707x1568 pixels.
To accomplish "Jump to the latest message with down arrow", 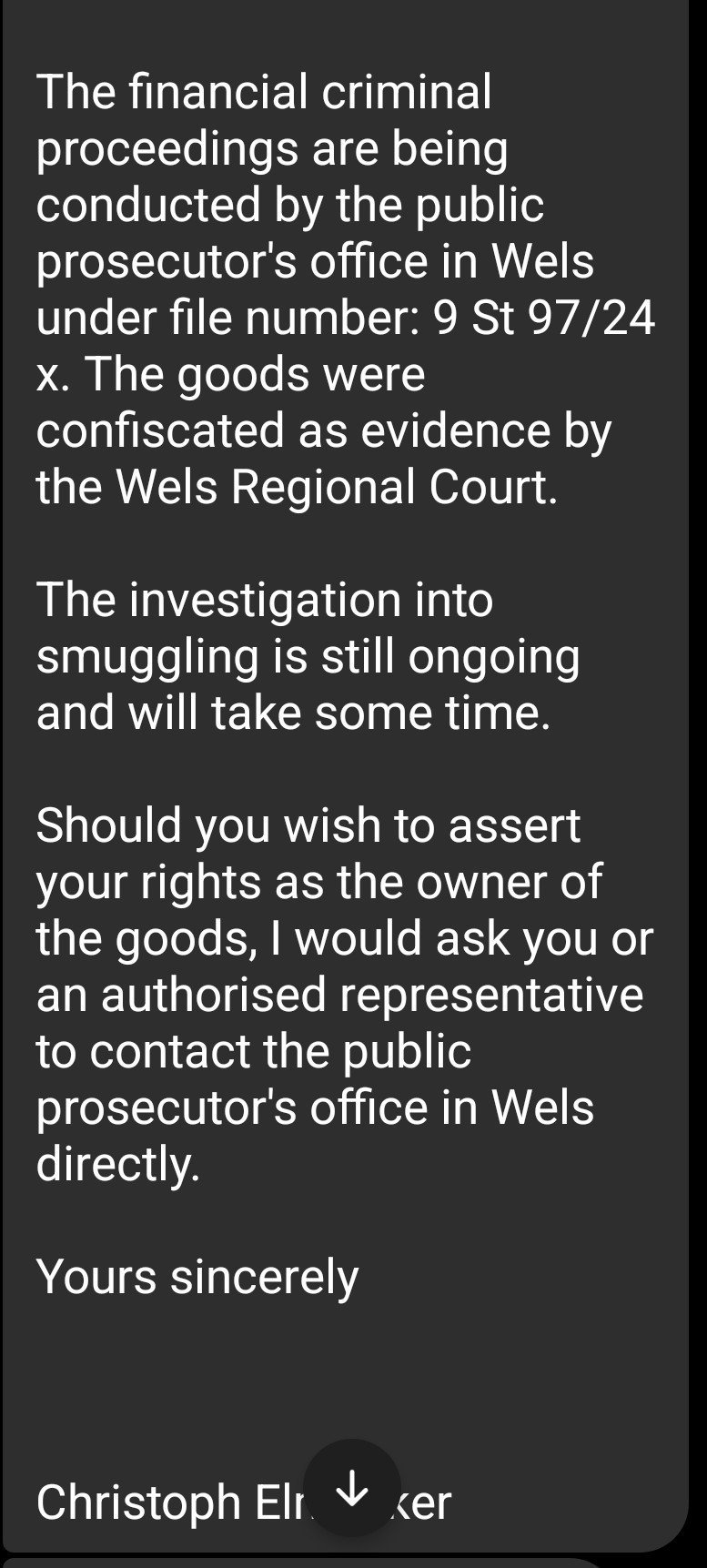I will coord(352,1488).
